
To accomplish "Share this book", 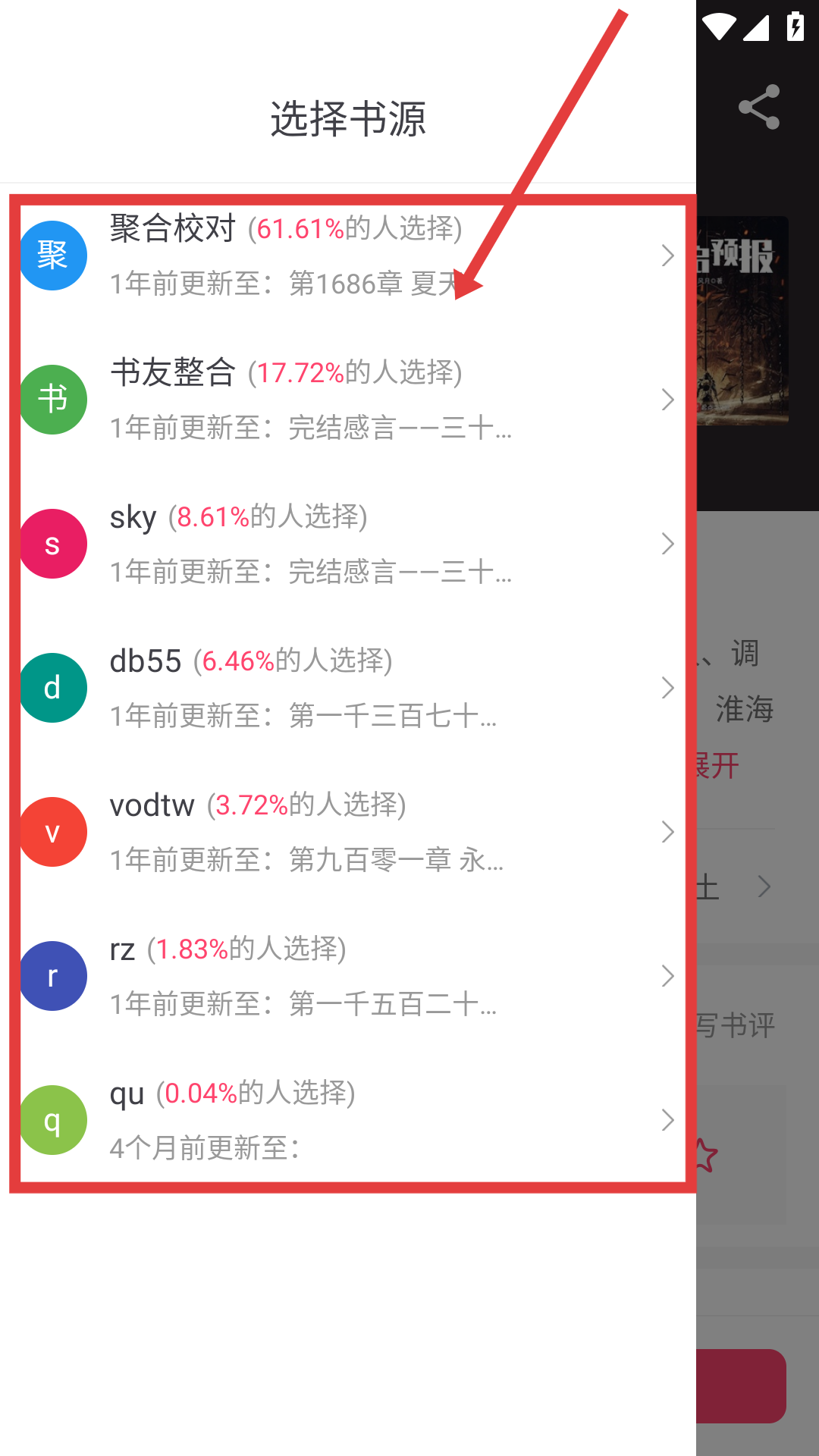I will [x=759, y=107].
